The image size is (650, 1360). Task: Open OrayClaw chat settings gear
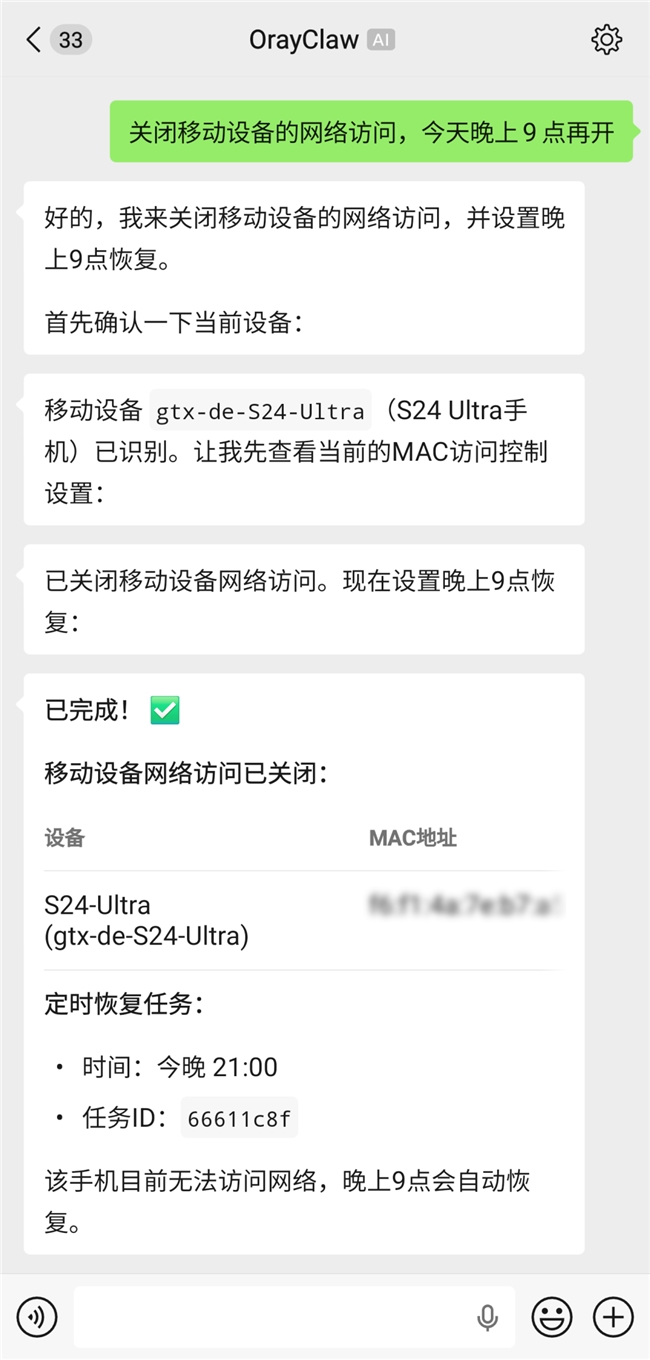606,40
